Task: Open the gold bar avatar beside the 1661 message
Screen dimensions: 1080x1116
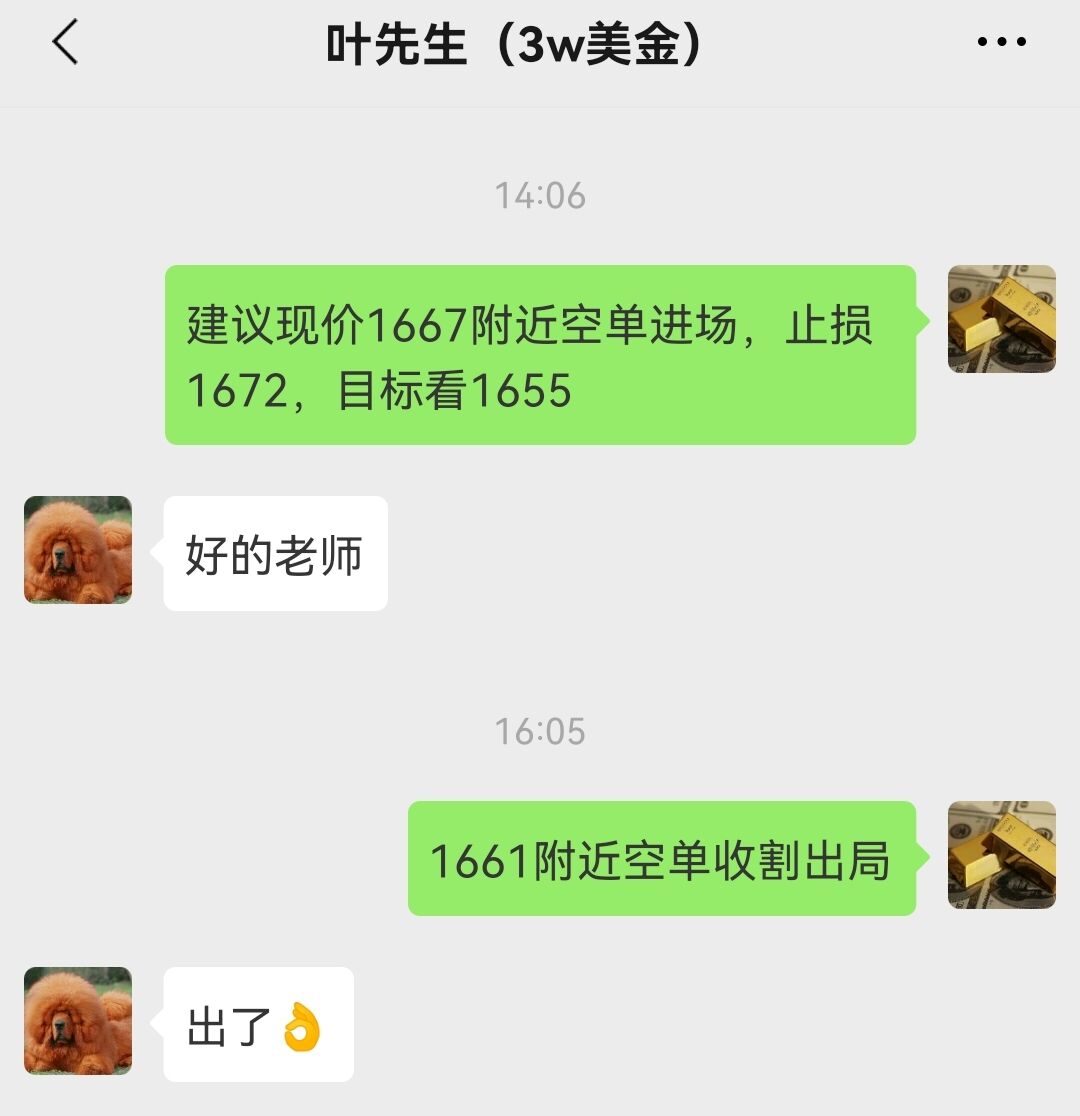Action: point(1001,855)
